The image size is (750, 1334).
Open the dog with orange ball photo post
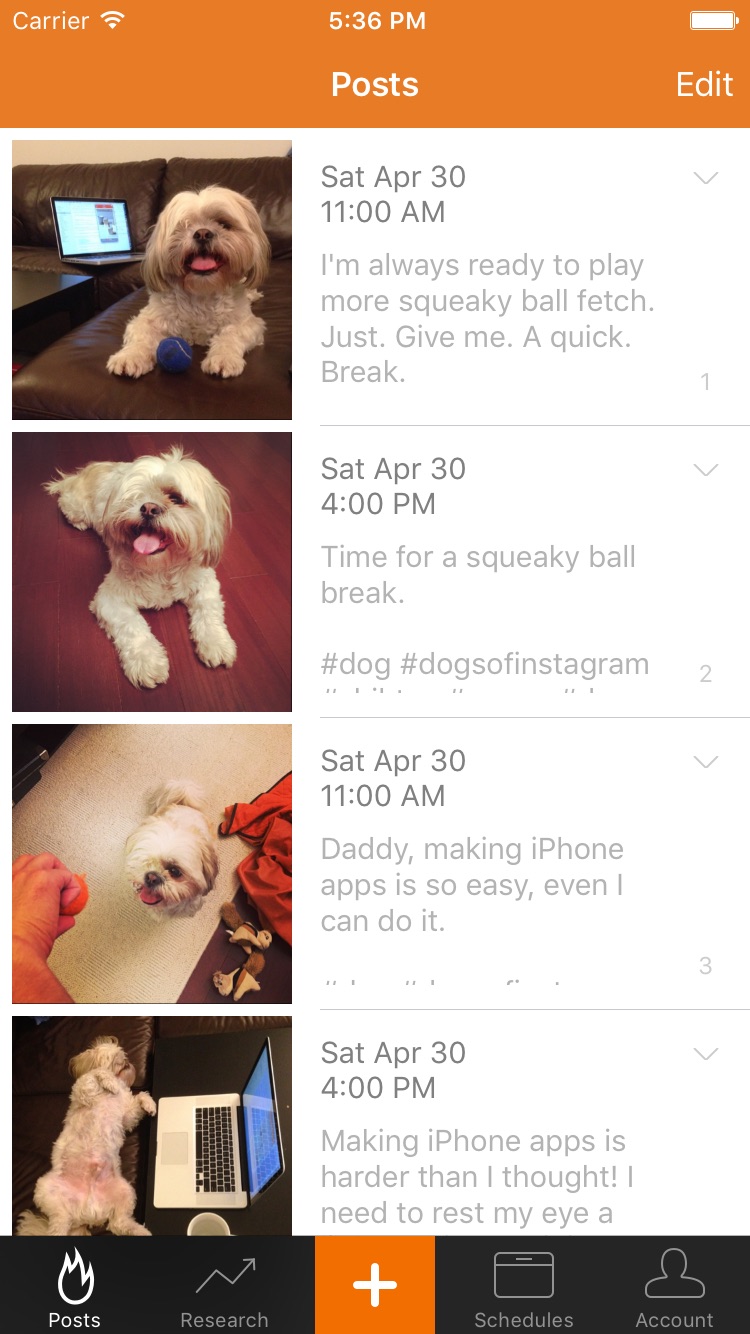click(152, 863)
